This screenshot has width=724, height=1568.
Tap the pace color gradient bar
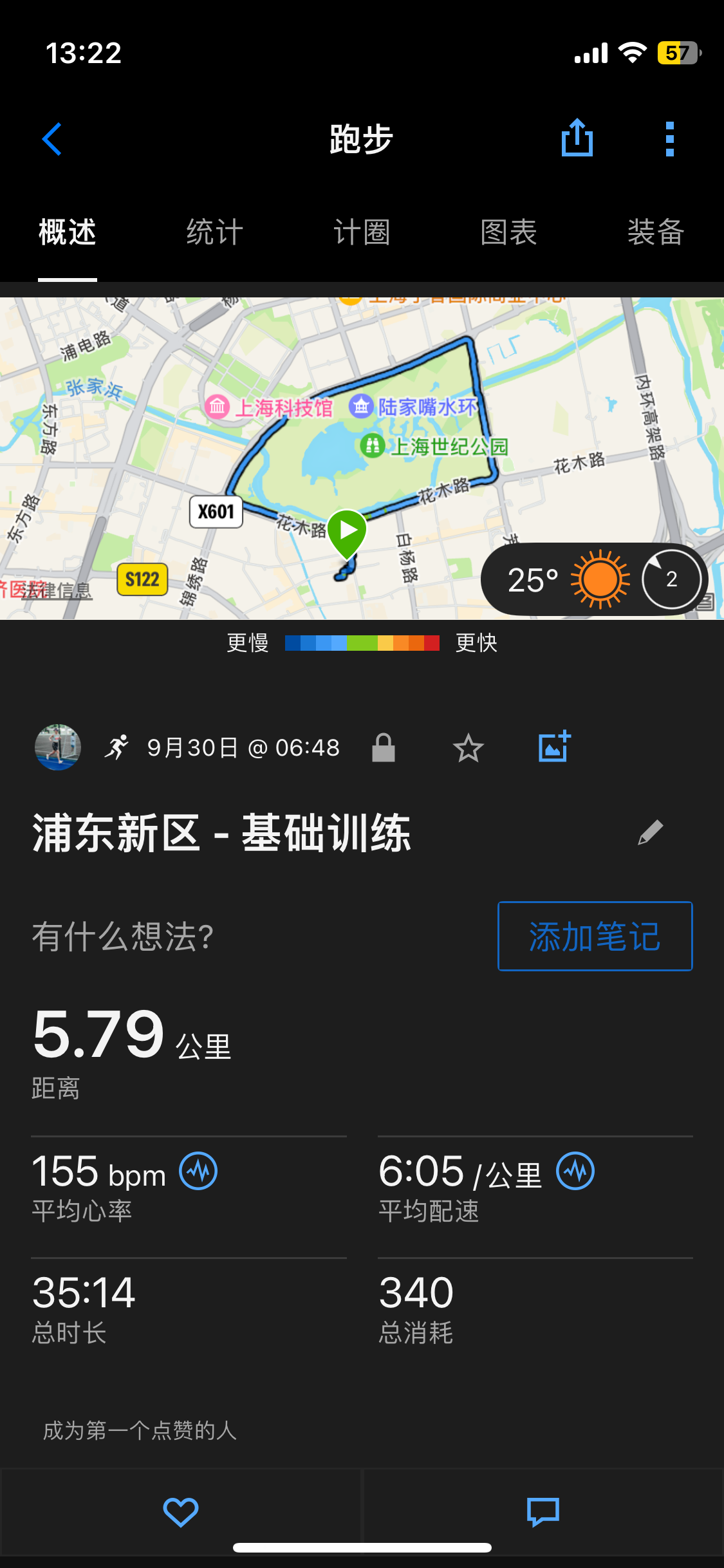click(x=362, y=642)
